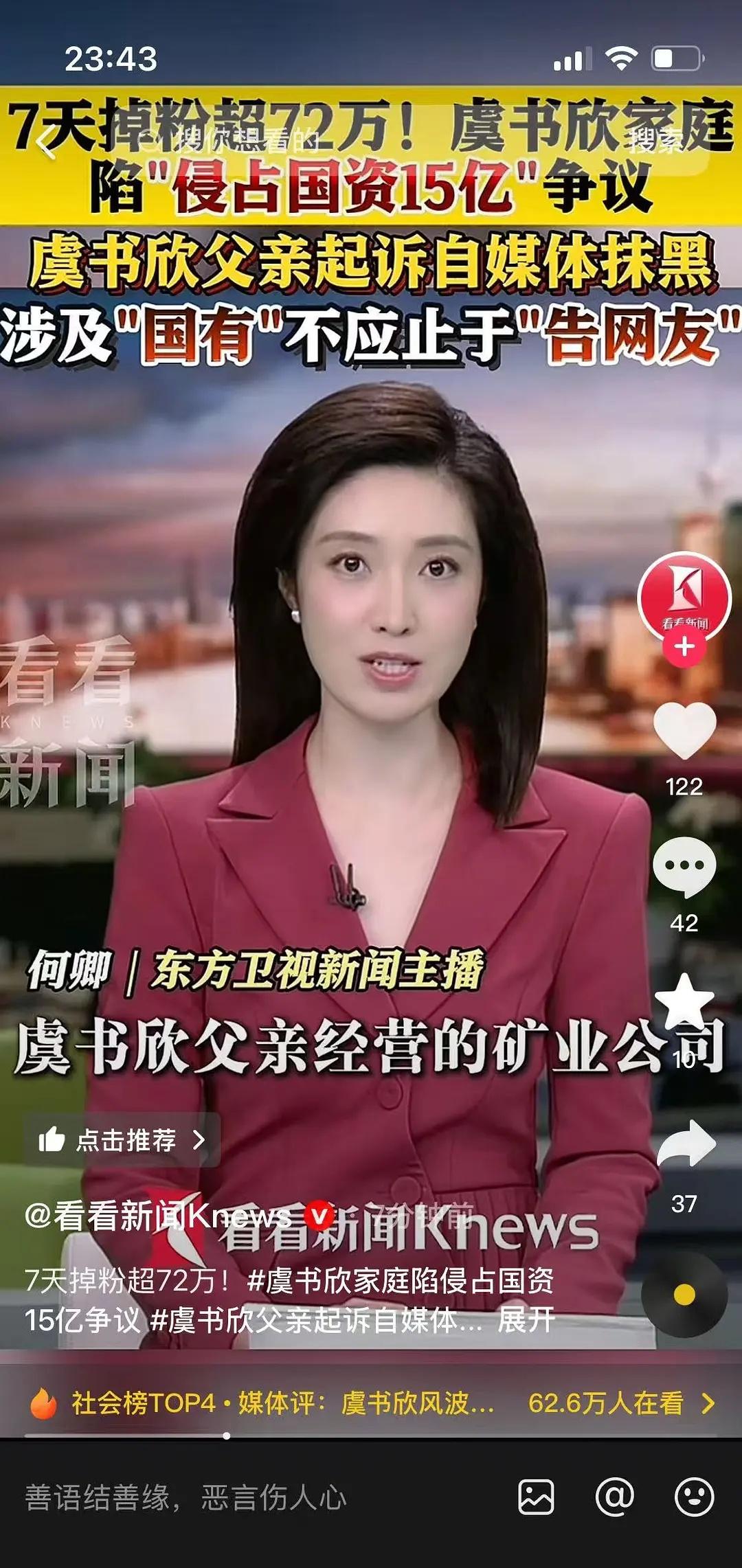Share this video with the arrow icon
This screenshot has width=742, height=1568.
[x=684, y=1144]
